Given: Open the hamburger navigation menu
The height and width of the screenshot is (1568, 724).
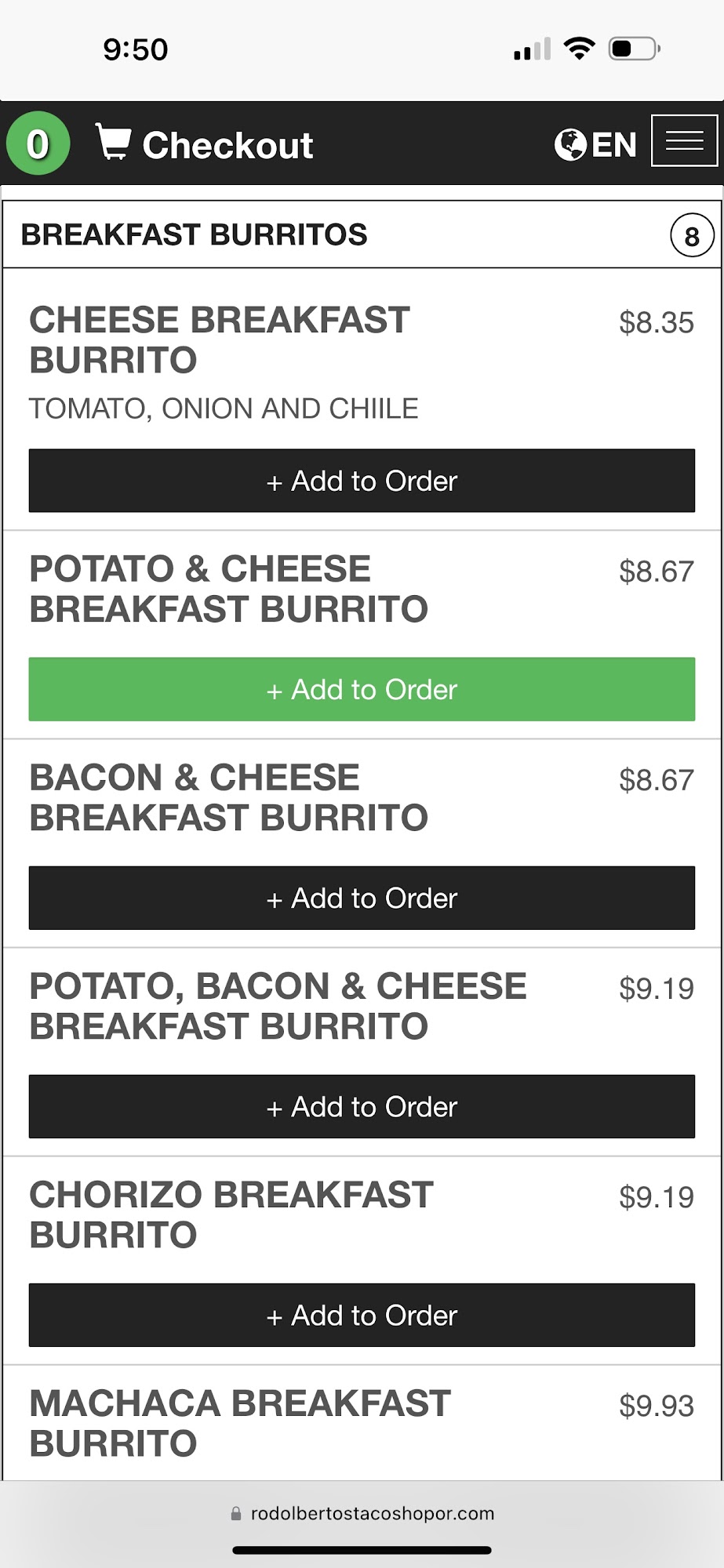Looking at the screenshot, I should (x=684, y=141).
